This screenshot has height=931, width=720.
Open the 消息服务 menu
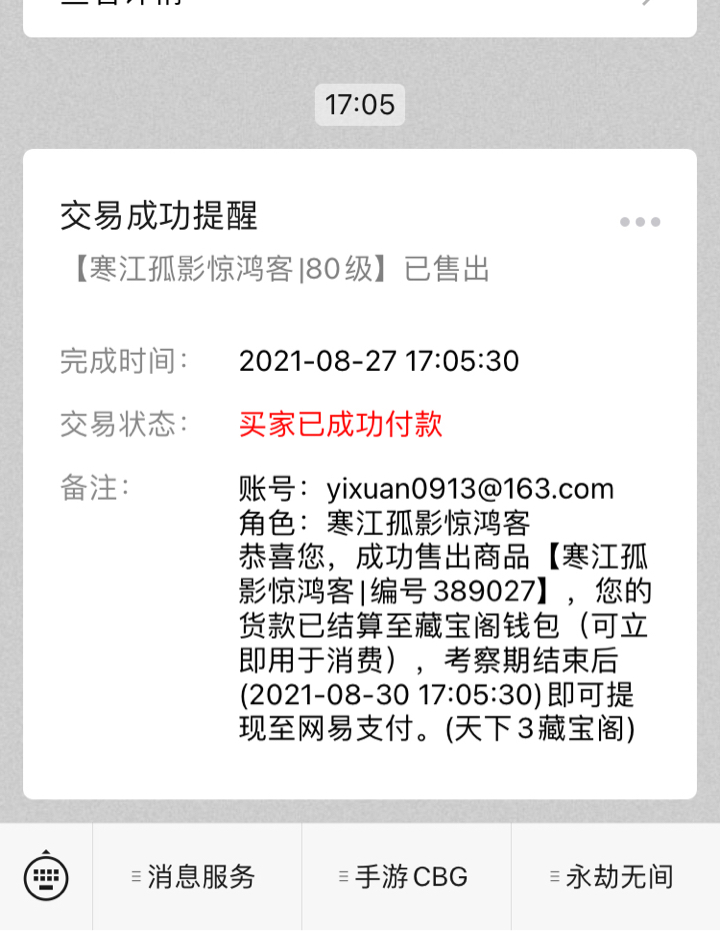(197, 877)
